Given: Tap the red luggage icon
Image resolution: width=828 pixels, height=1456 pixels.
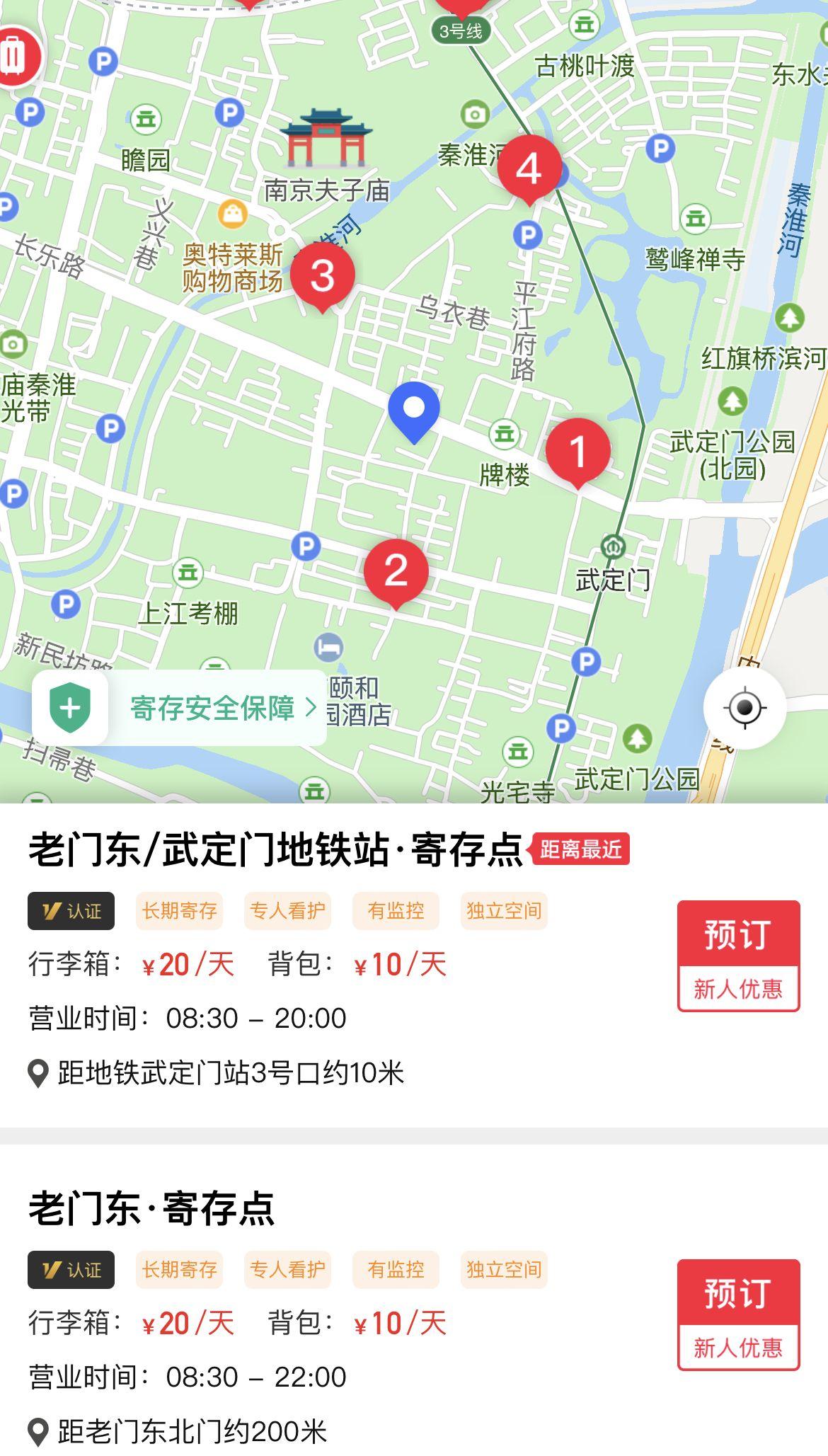Looking at the screenshot, I should [14, 56].
